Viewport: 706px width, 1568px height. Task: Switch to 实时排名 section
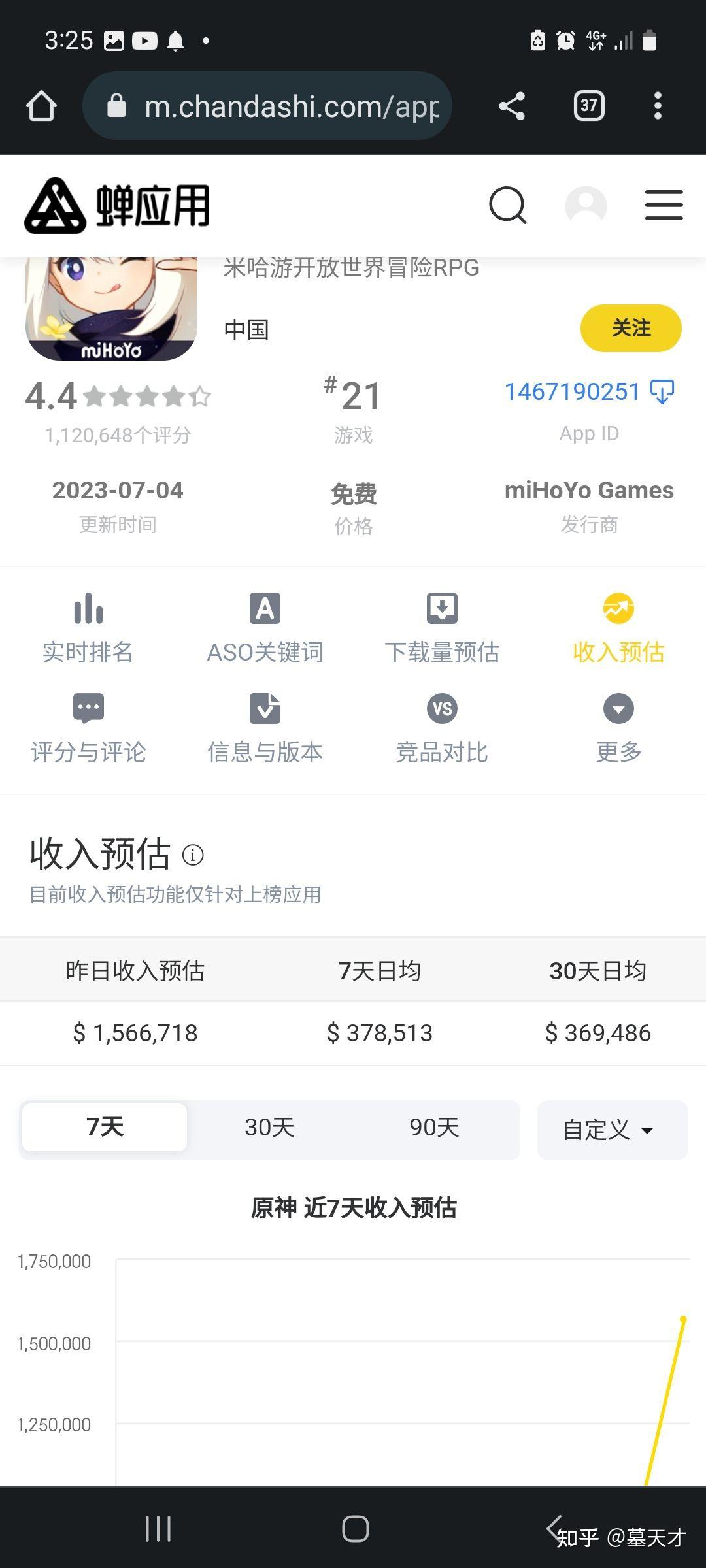[88, 627]
